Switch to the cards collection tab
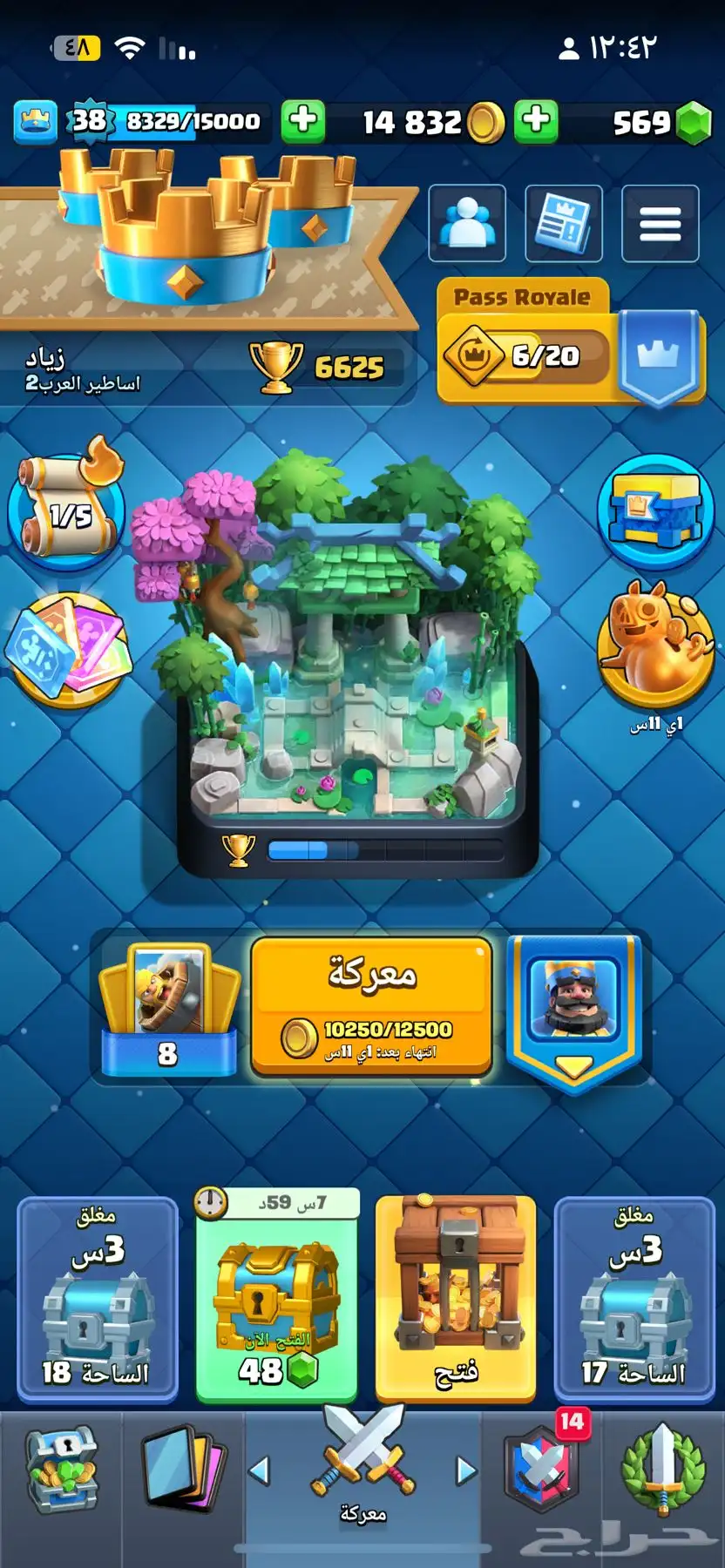 pyautogui.click(x=183, y=1472)
